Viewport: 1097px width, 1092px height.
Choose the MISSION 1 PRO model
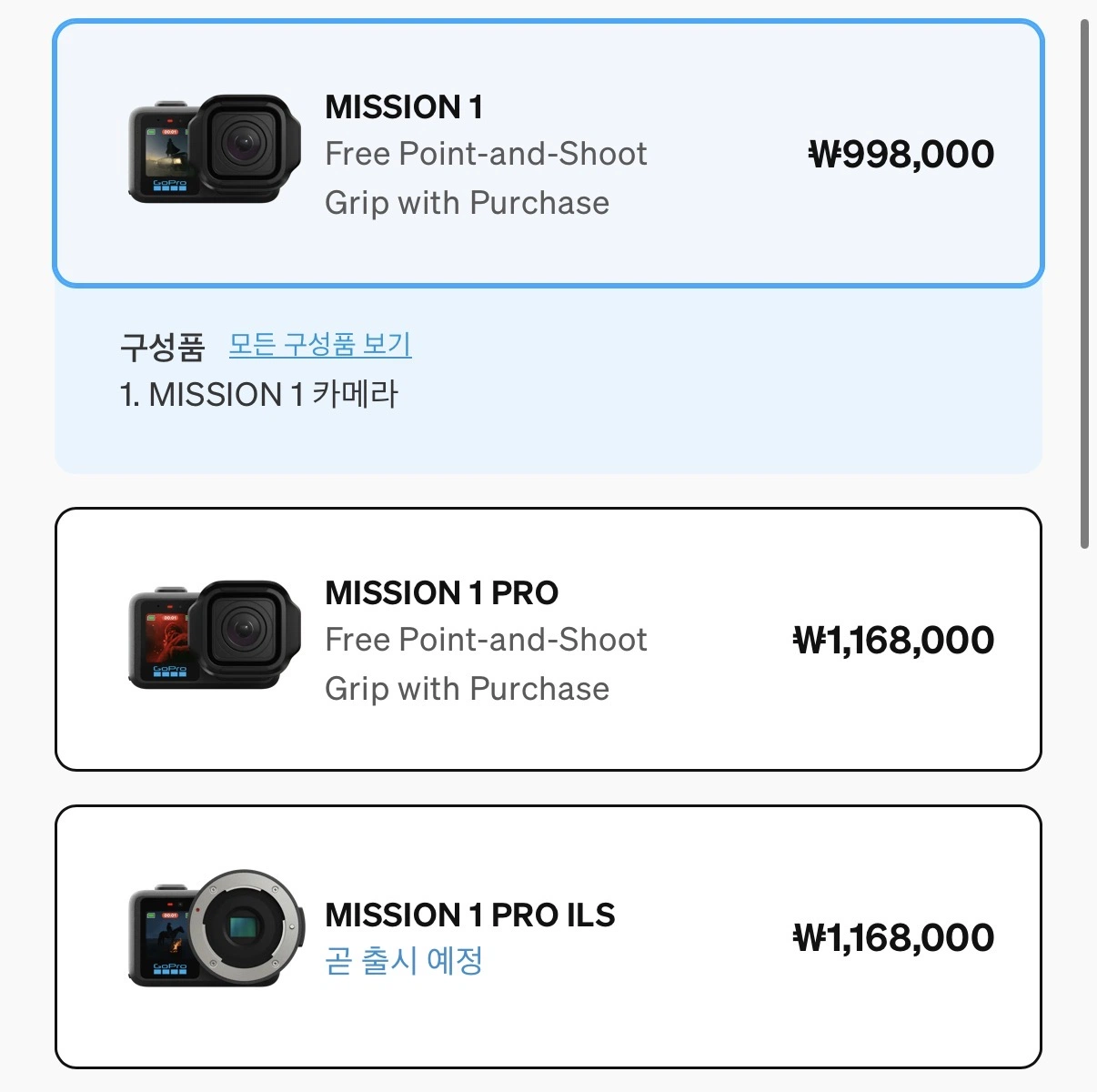coord(548,640)
